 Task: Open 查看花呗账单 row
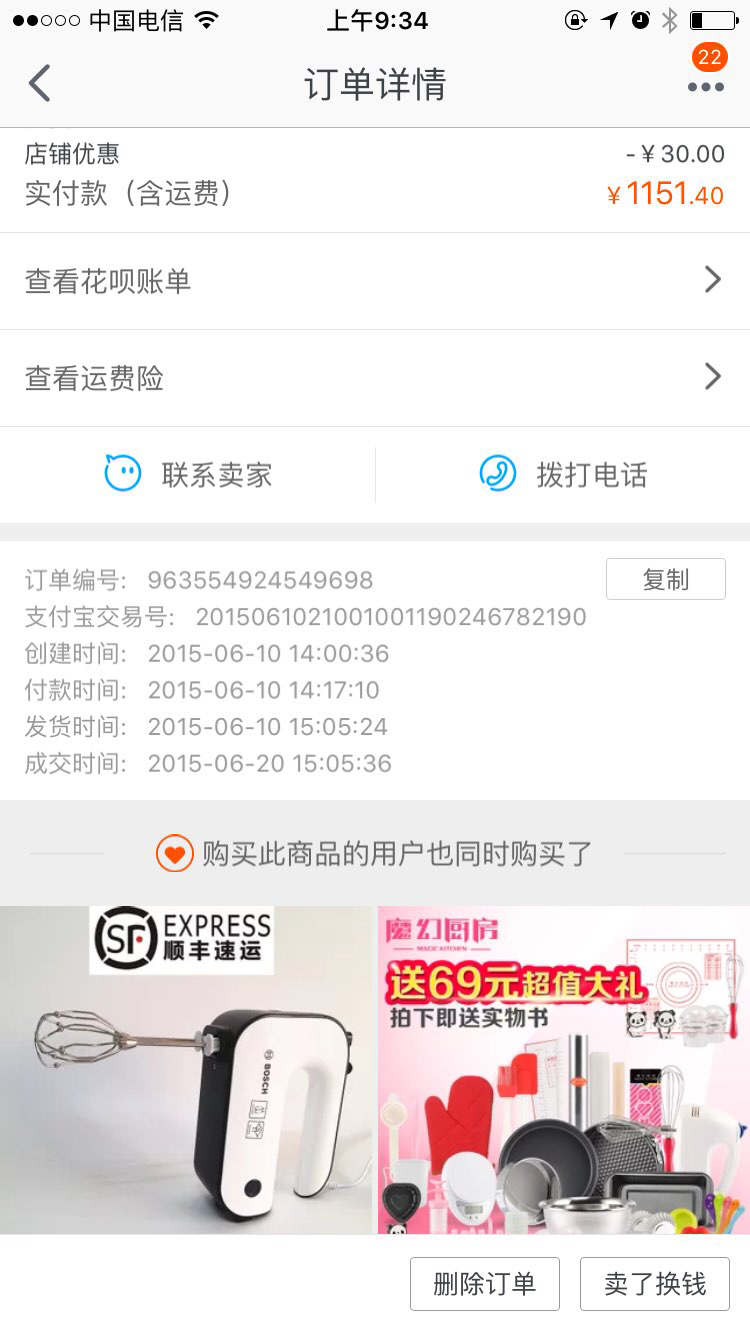tap(375, 281)
